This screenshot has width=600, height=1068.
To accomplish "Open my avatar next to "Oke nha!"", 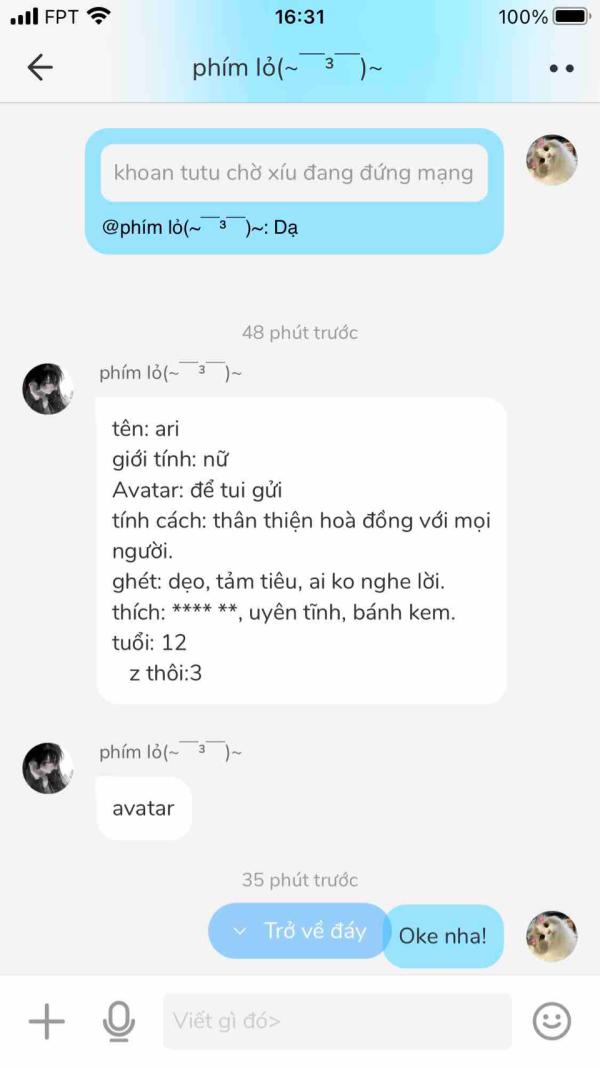I will click(x=551, y=937).
